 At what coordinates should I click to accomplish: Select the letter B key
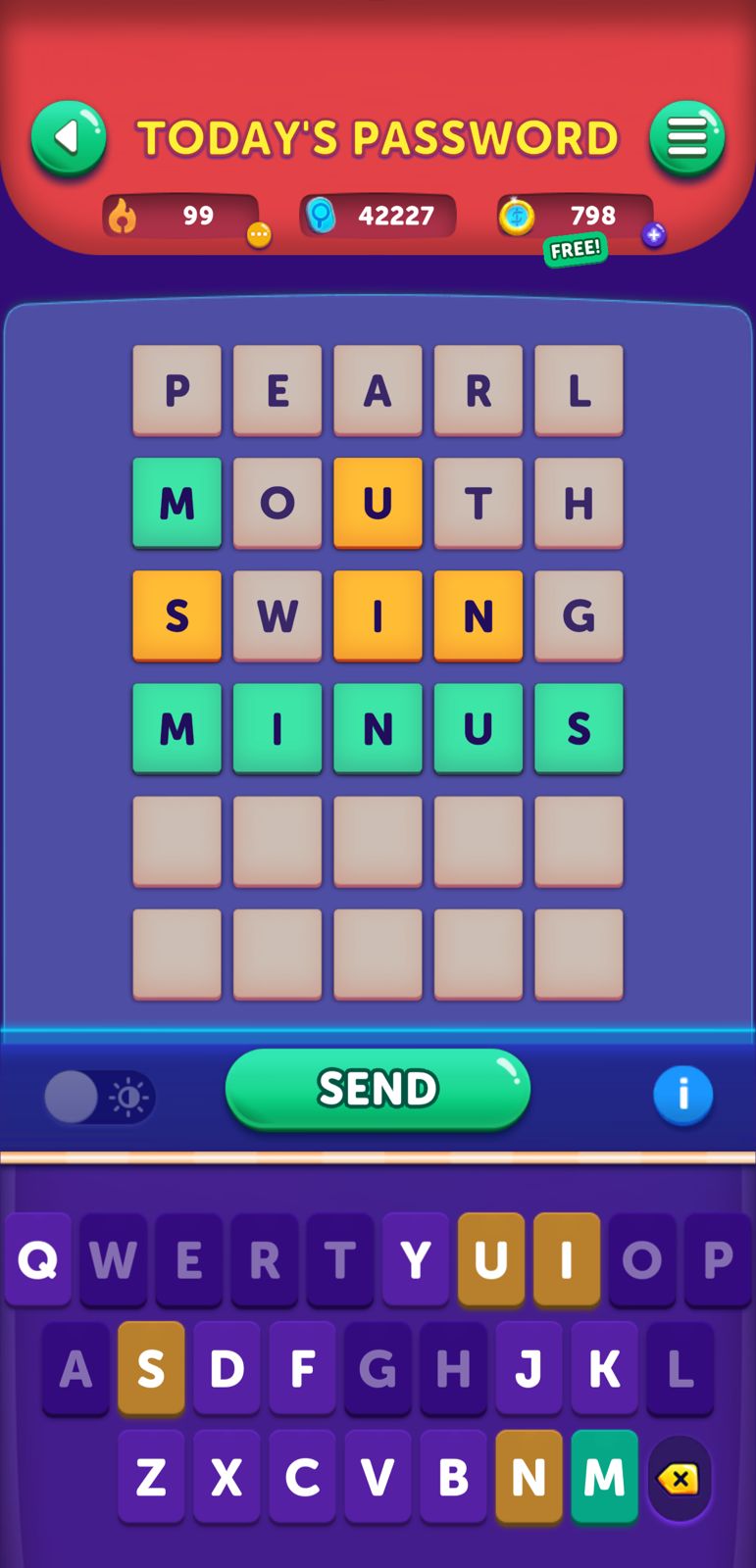[x=453, y=1476]
